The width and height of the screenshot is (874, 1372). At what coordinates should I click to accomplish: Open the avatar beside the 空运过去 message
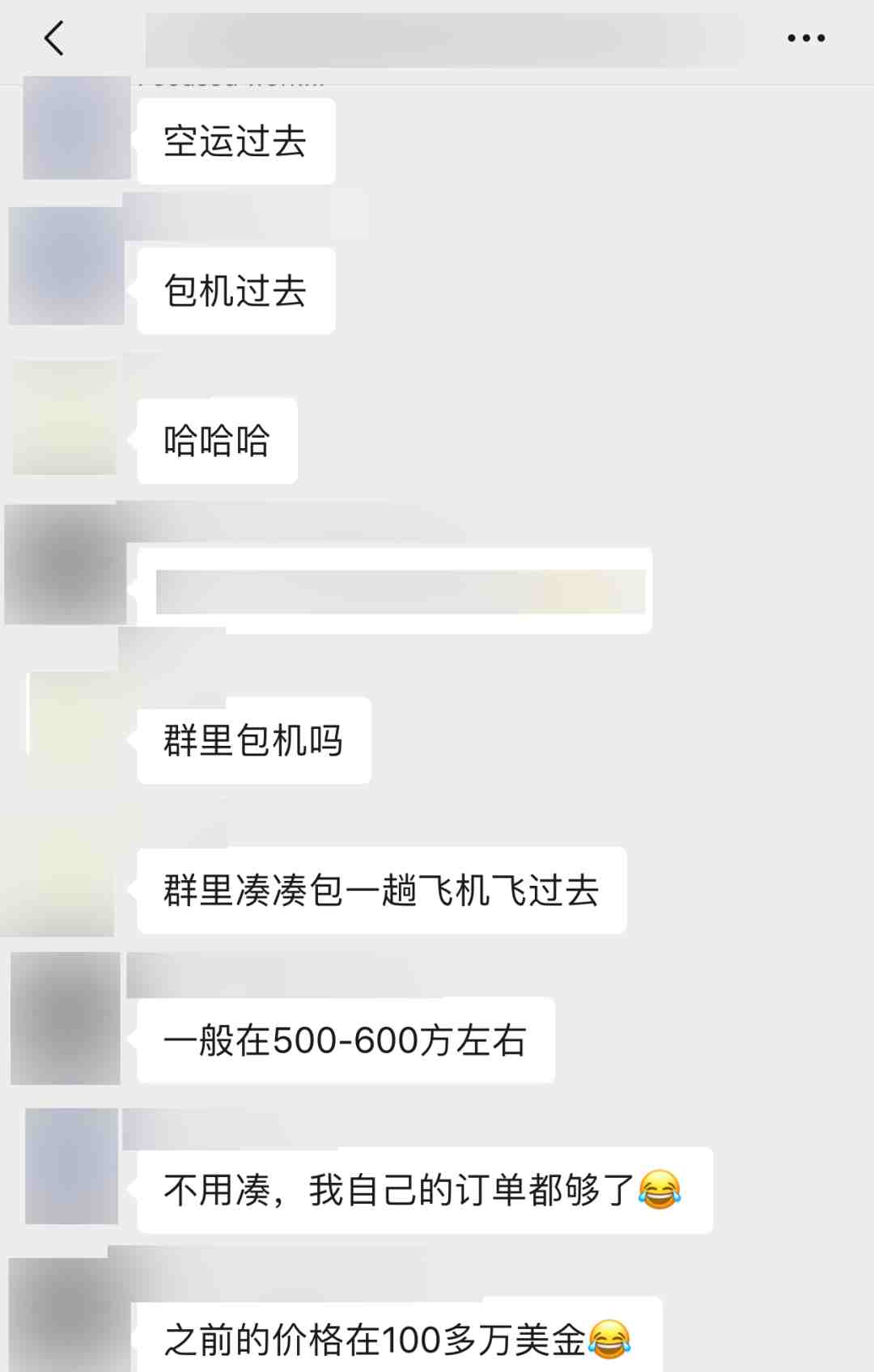pyautogui.click(x=77, y=128)
